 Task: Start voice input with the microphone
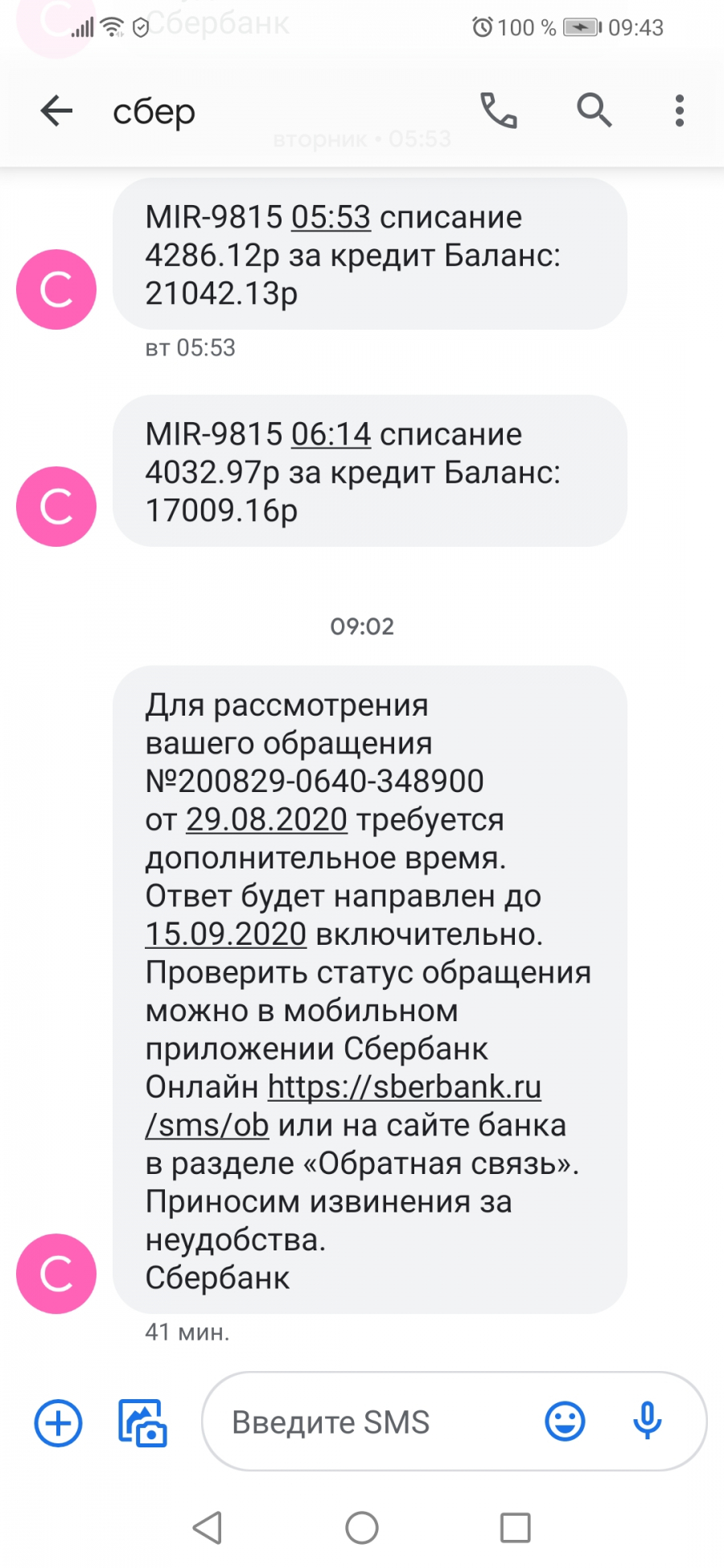click(647, 1422)
